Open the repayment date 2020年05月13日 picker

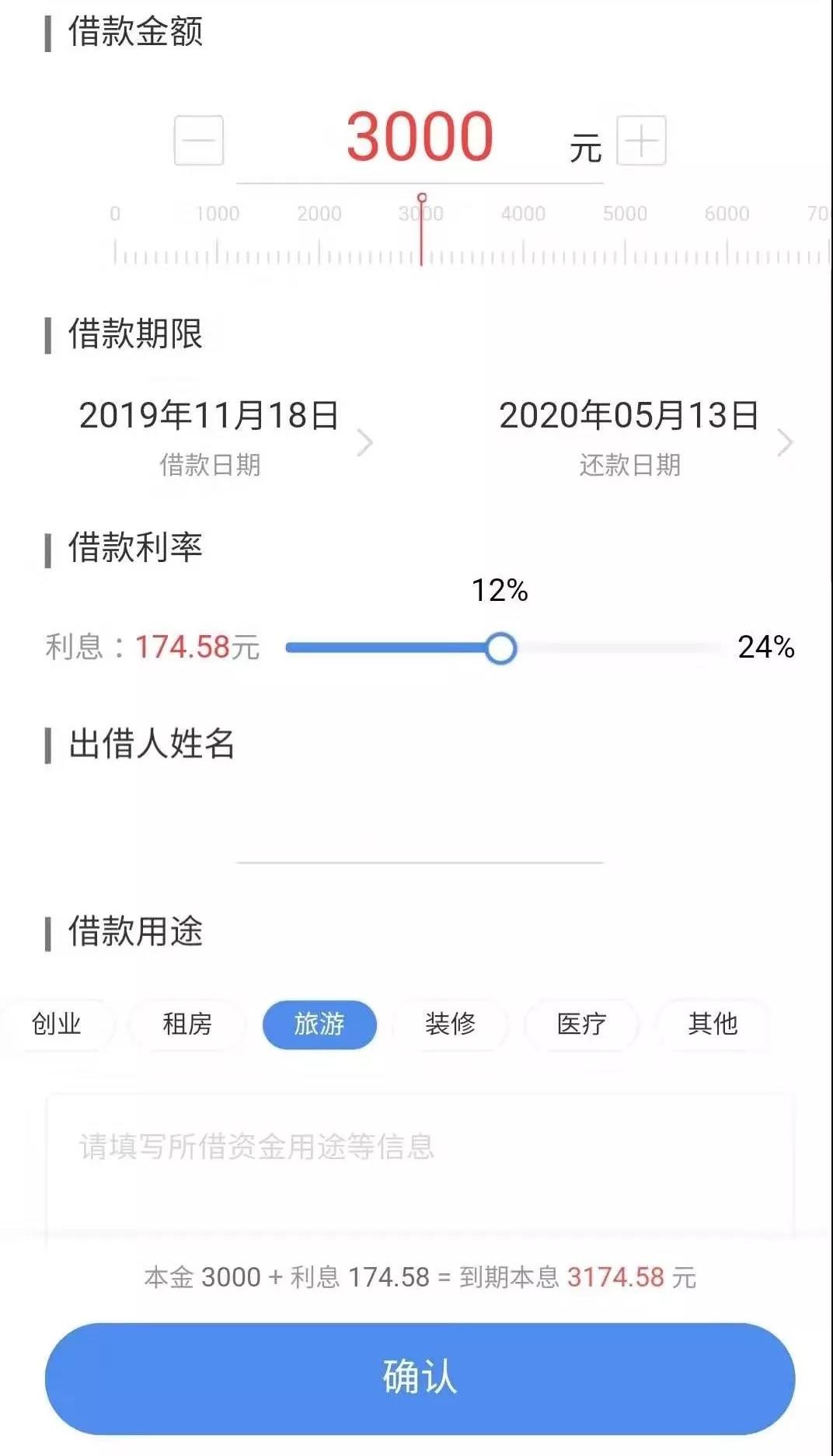tap(629, 416)
